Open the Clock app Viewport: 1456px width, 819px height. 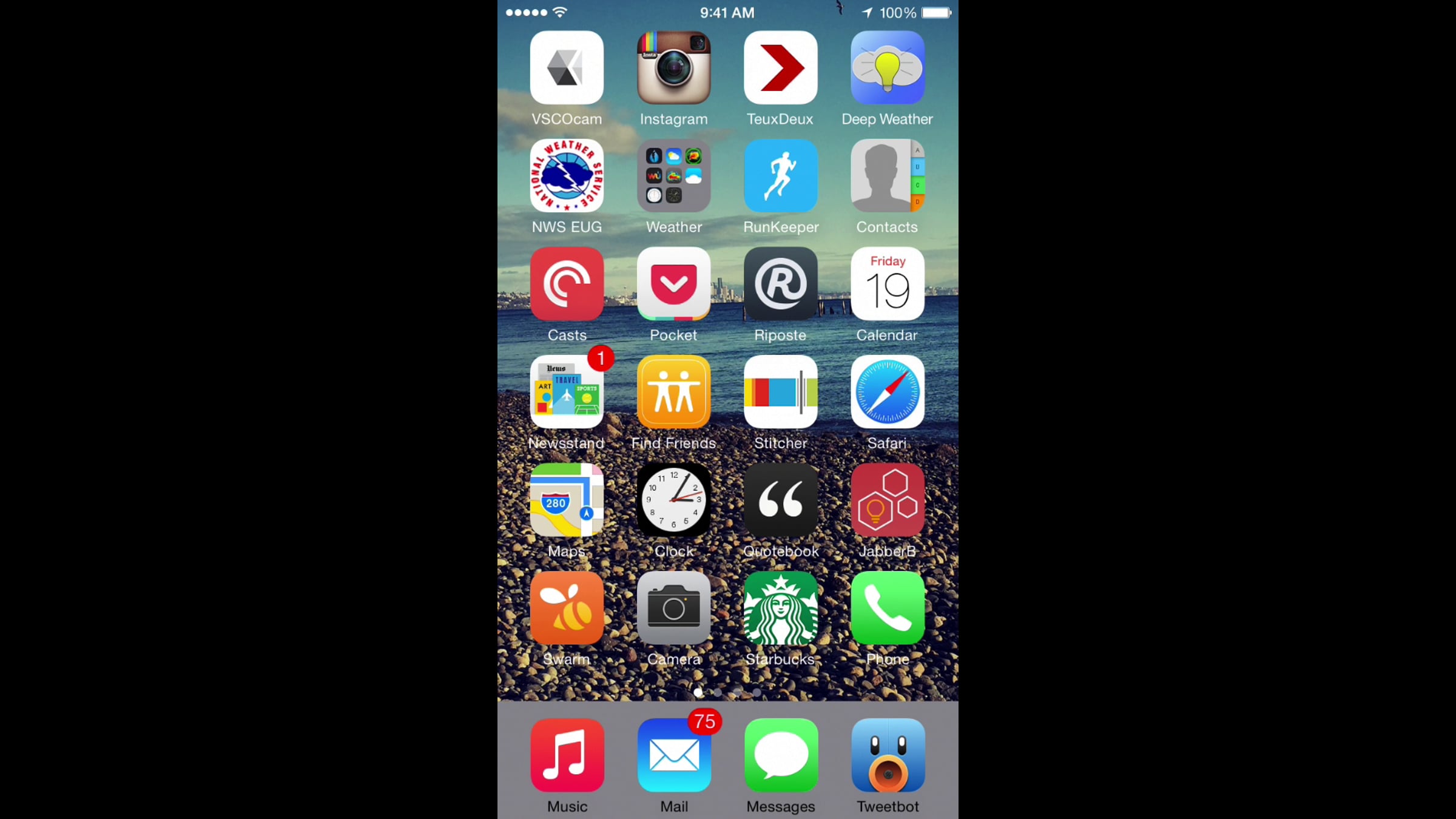point(673,500)
